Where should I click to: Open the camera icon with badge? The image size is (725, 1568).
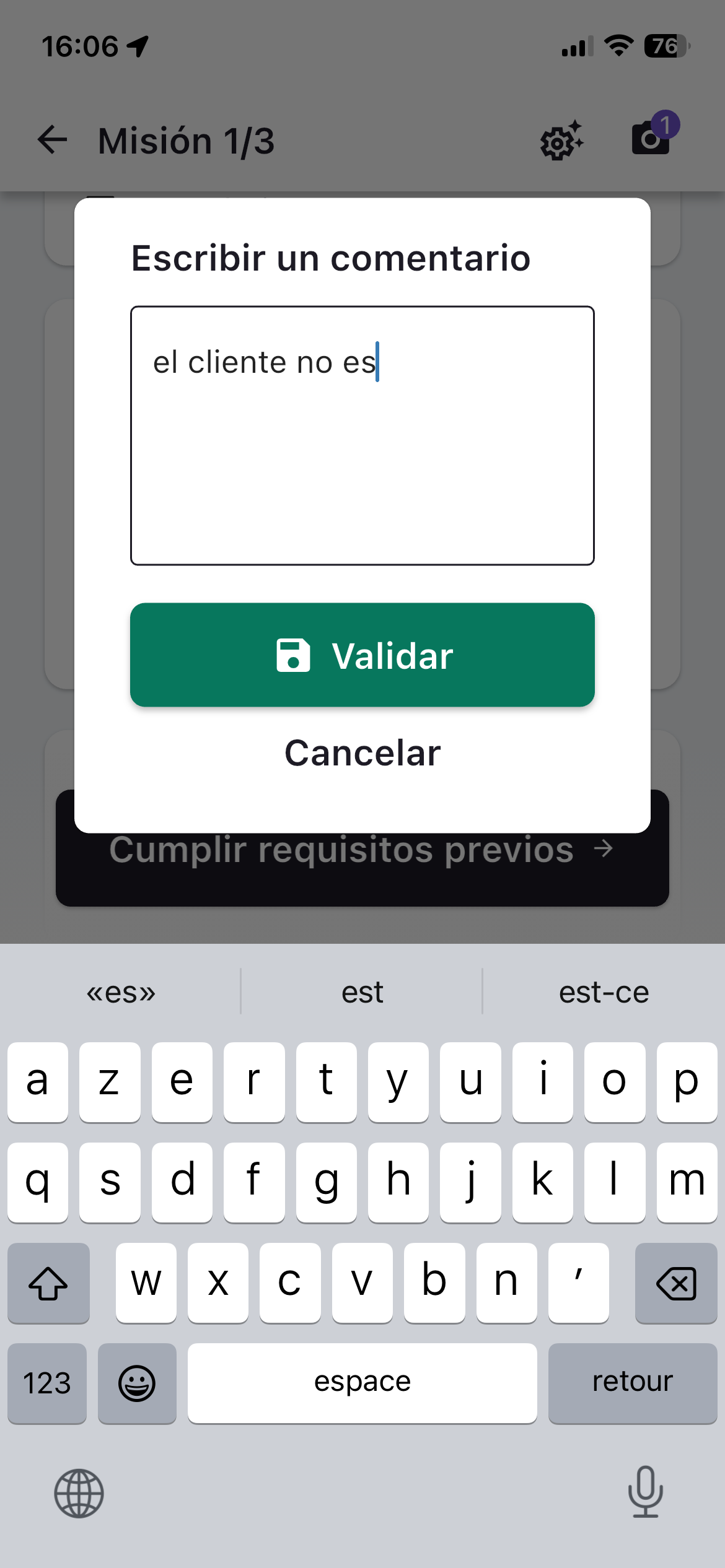pyautogui.click(x=652, y=136)
